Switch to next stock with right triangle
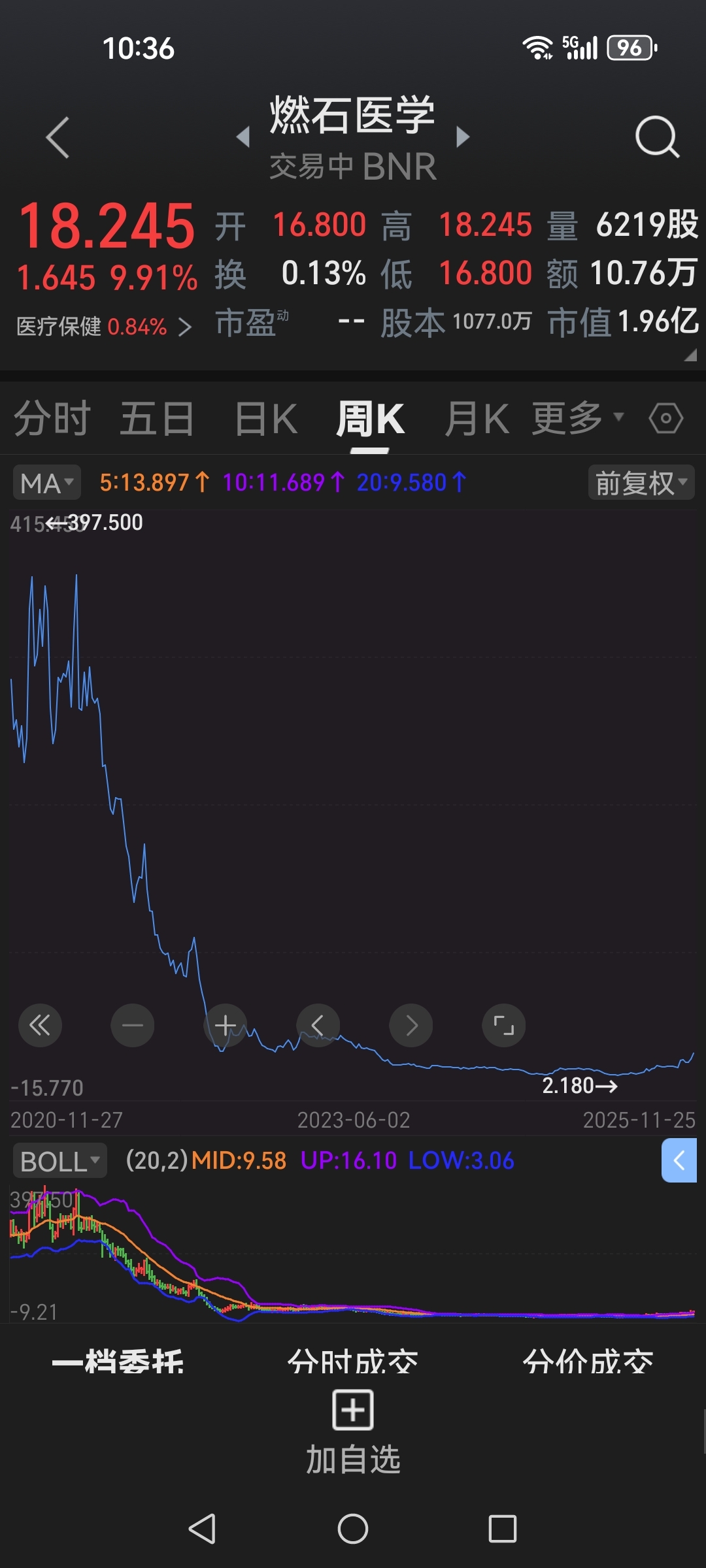Image resolution: width=706 pixels, height=1568 pixels. coord(463,137)
